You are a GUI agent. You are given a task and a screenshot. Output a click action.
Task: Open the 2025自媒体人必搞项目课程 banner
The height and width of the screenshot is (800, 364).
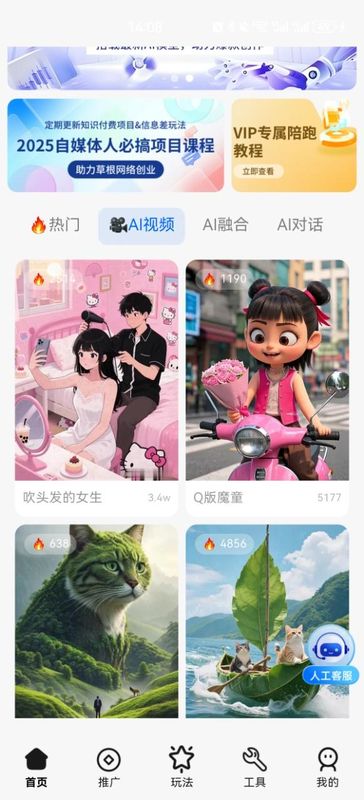(115, 145)
